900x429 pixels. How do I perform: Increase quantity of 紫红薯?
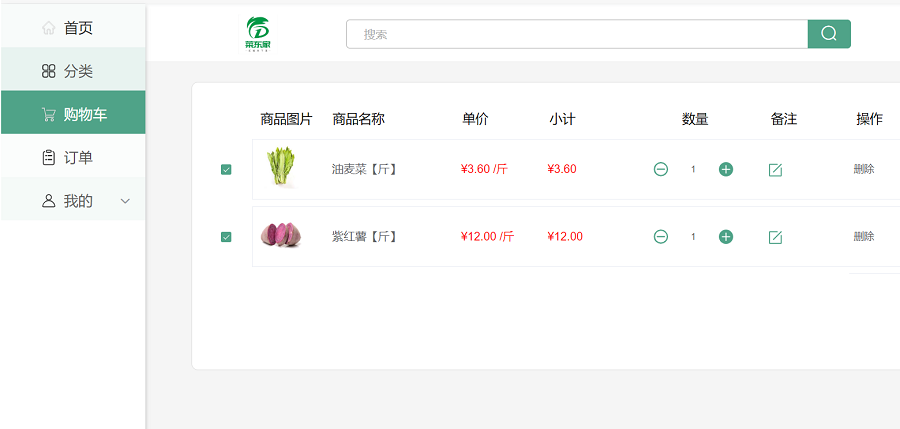[726, 237]
